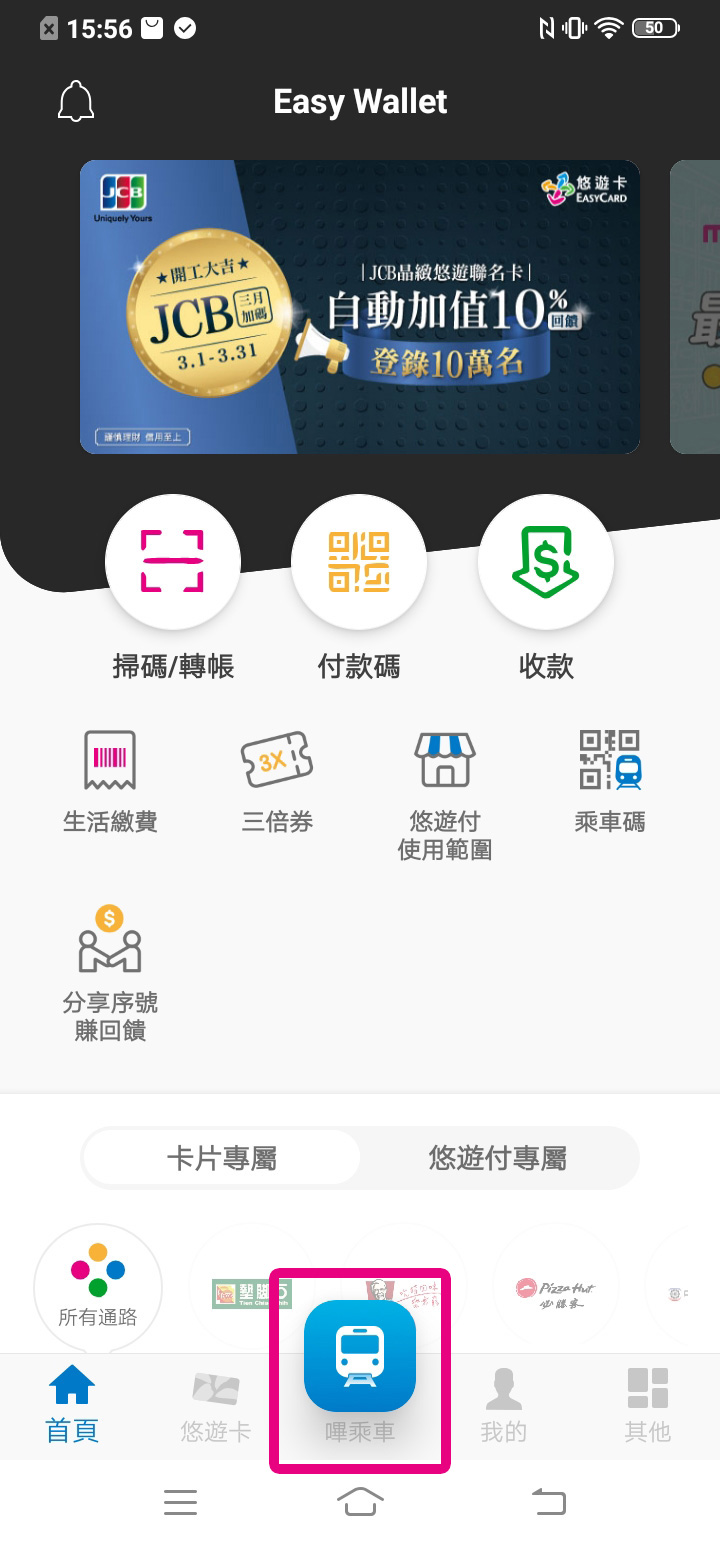The height and width of the screenshot is (1544, 720).
Task: Open the notifications bell
Action: [77, 102]
